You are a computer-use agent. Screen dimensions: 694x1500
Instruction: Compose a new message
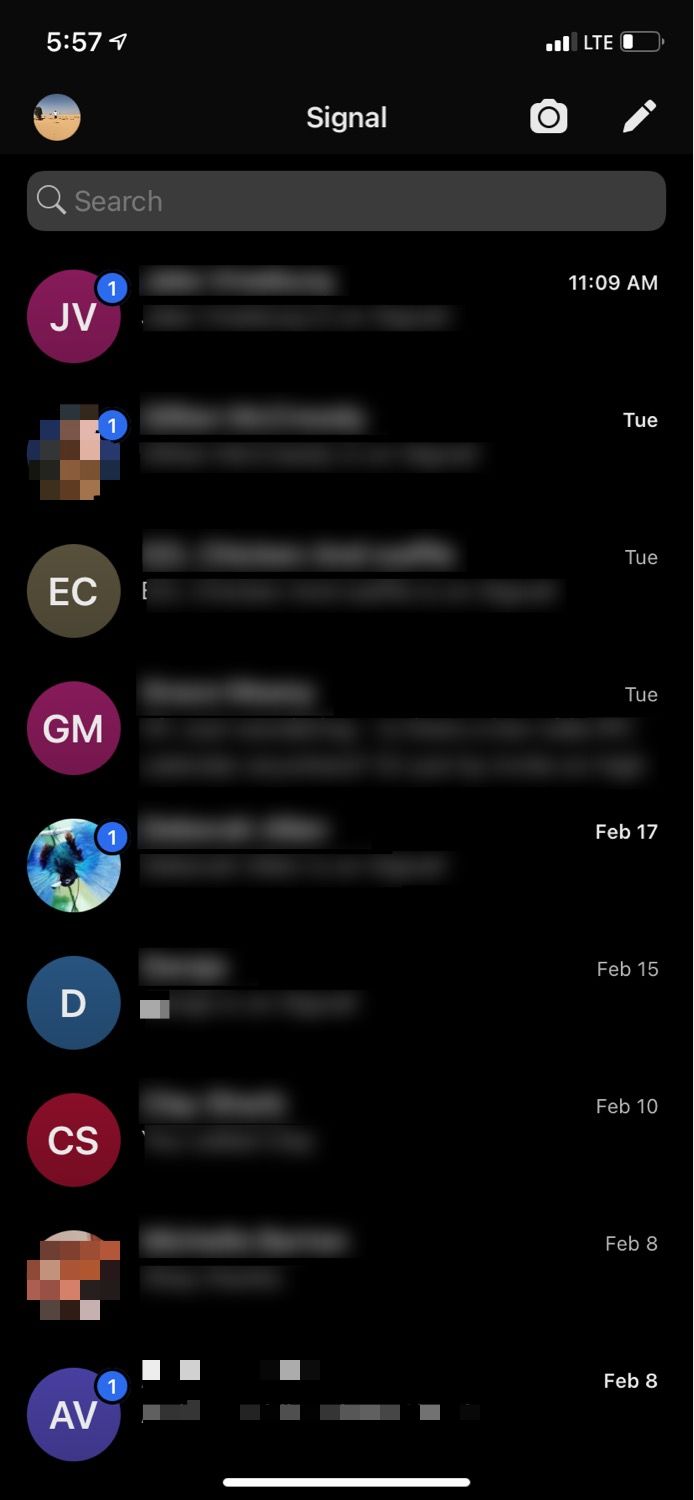pos(639,117)
